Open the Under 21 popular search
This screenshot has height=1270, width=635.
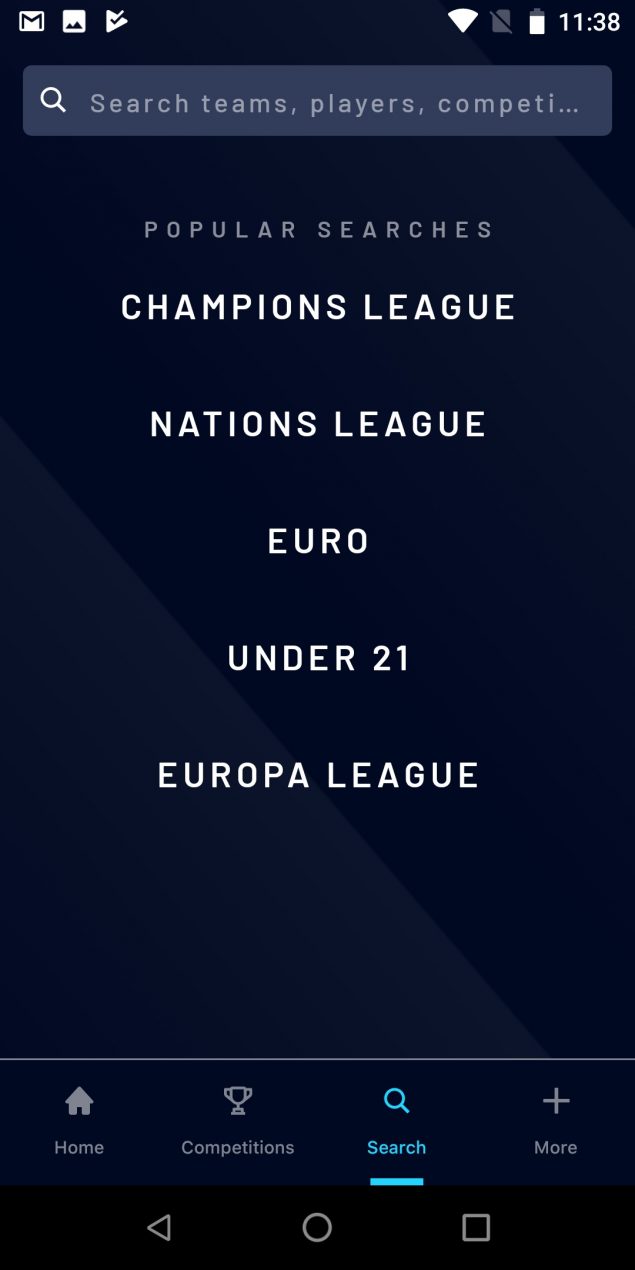click(318, 657)
